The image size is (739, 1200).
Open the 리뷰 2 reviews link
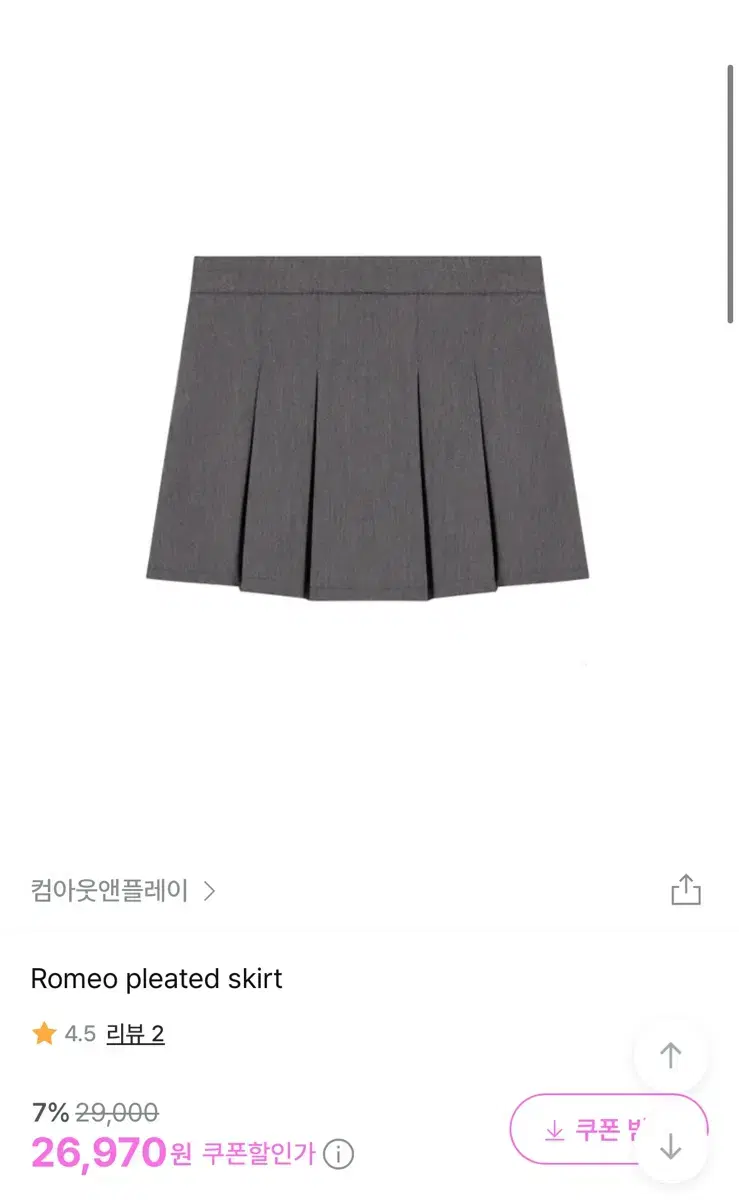click(x=135, y=1034)
